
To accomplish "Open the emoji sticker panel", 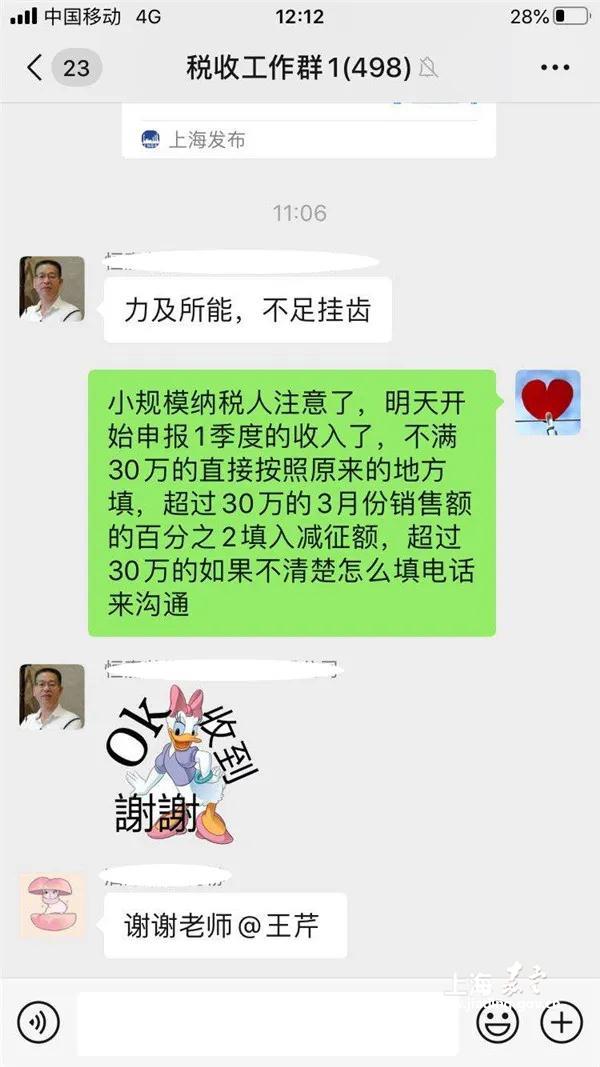I will point(497,1022).
